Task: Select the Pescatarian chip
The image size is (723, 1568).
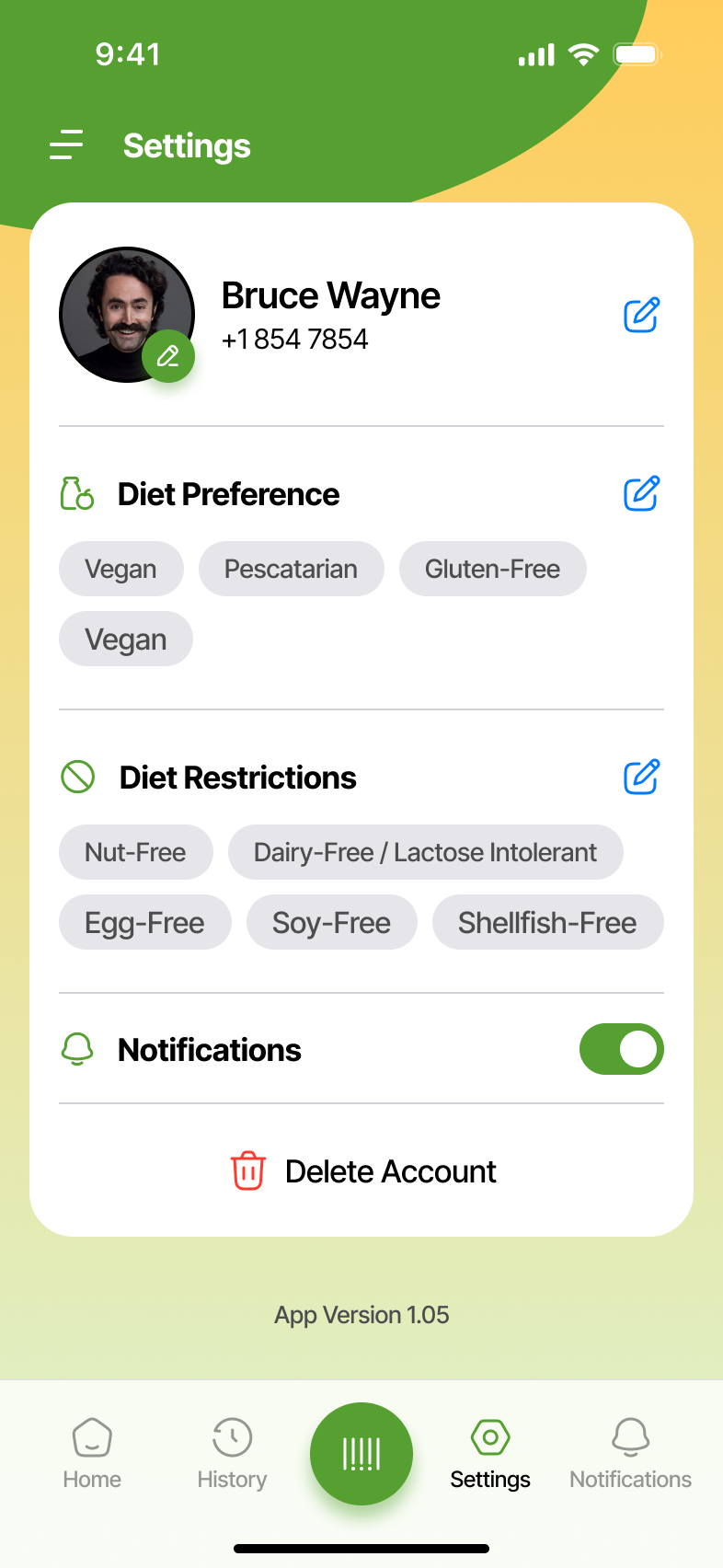Action: (291, 569)
